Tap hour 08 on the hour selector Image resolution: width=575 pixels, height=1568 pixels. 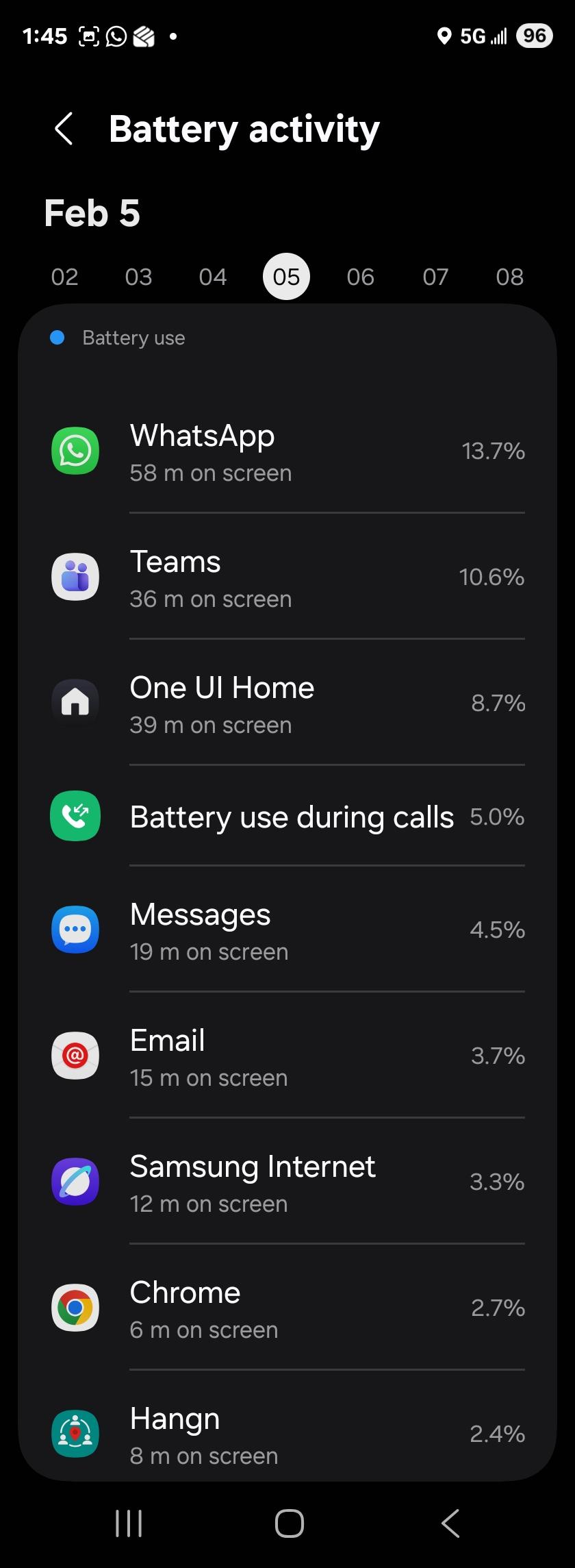[x=508, y=276]
